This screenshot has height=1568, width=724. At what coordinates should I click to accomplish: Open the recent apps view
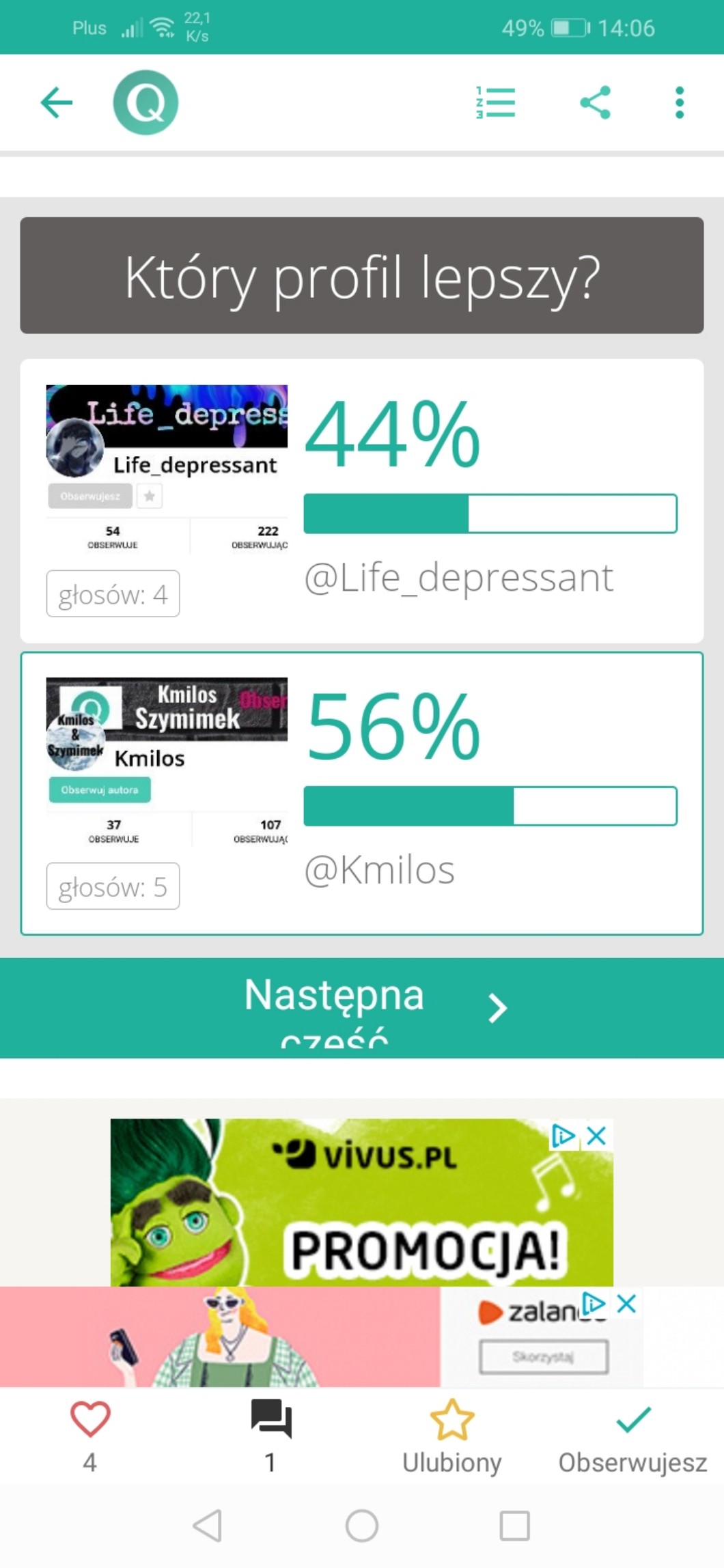click(514, 1526)
